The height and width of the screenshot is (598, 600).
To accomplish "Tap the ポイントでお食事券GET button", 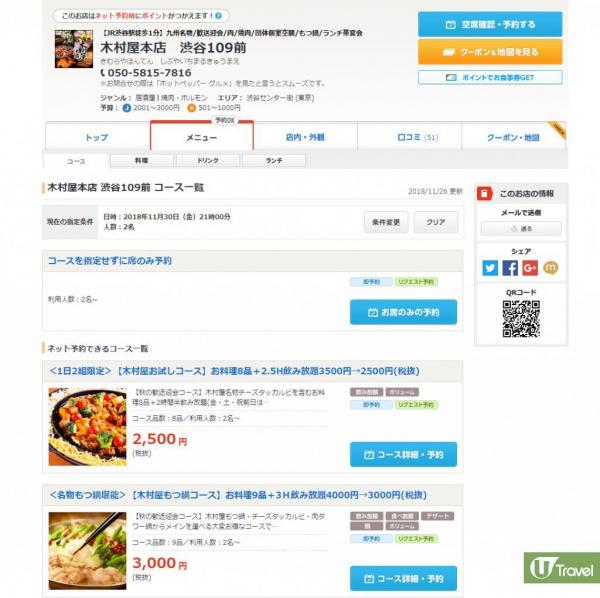I will (x=490, y=76).
